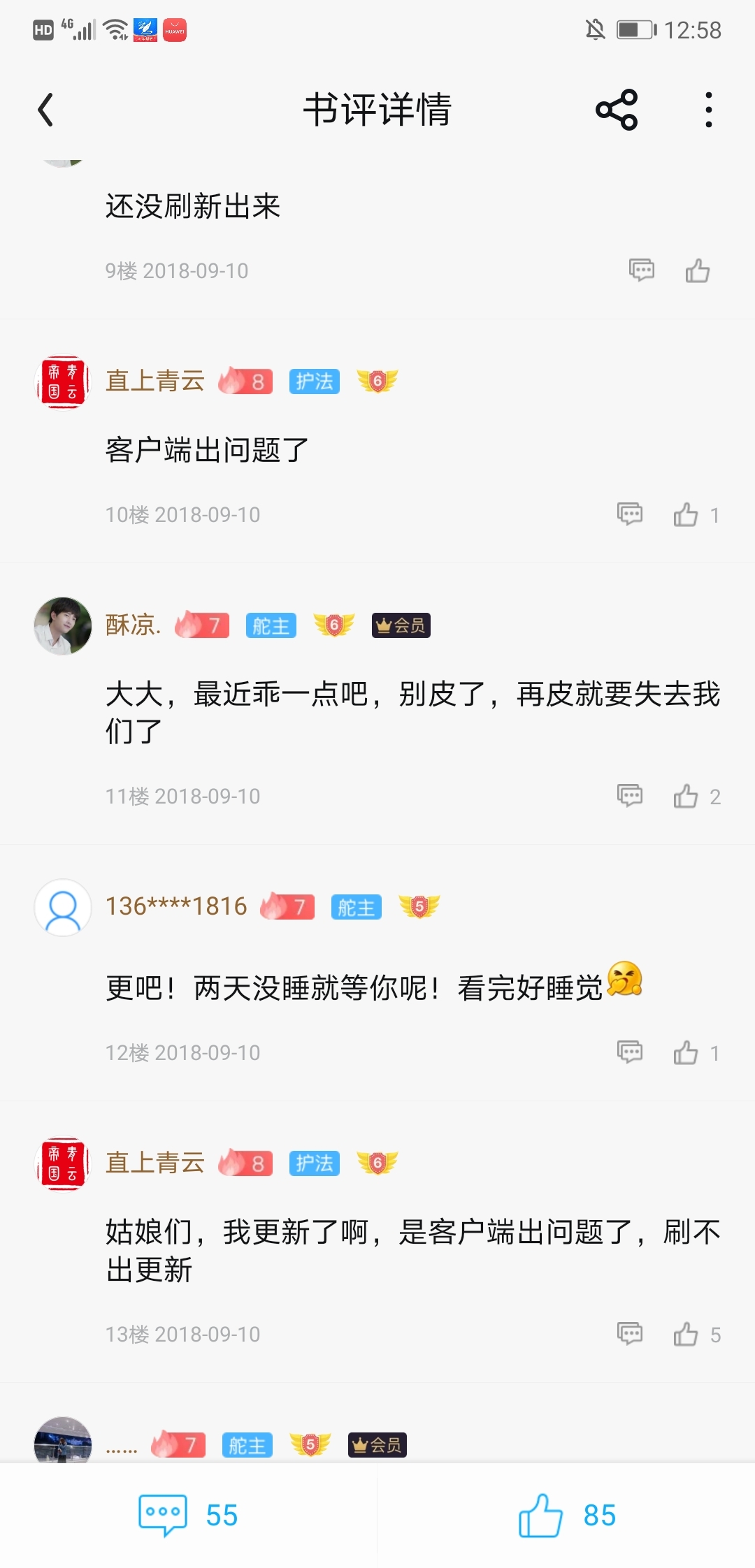Reply to the 12楼 comment
The image size is (755, 1568).
pyautogui.click(x=630, y=1052)
